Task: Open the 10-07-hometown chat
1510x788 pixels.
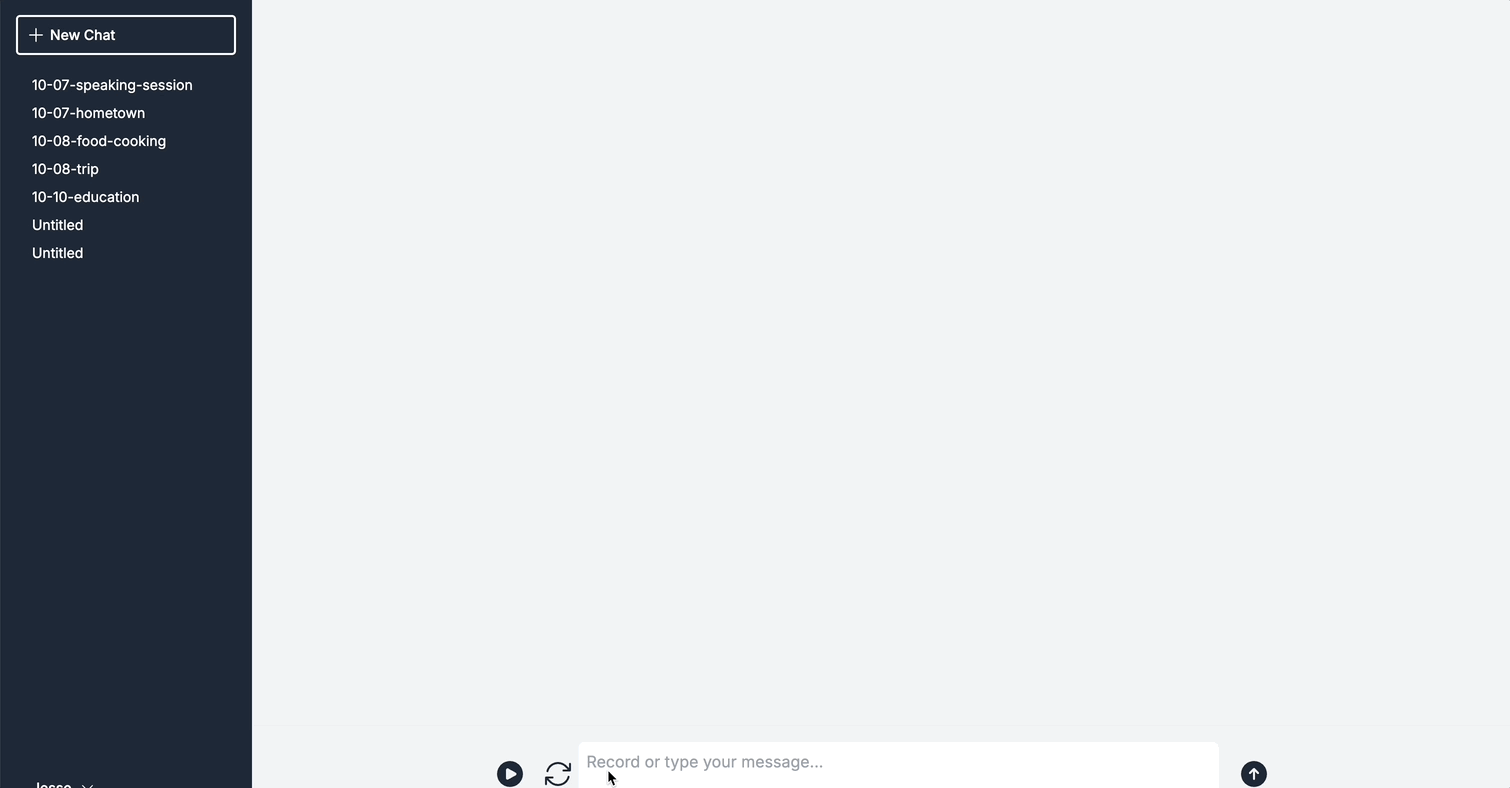Action: [x=88, y=113]
